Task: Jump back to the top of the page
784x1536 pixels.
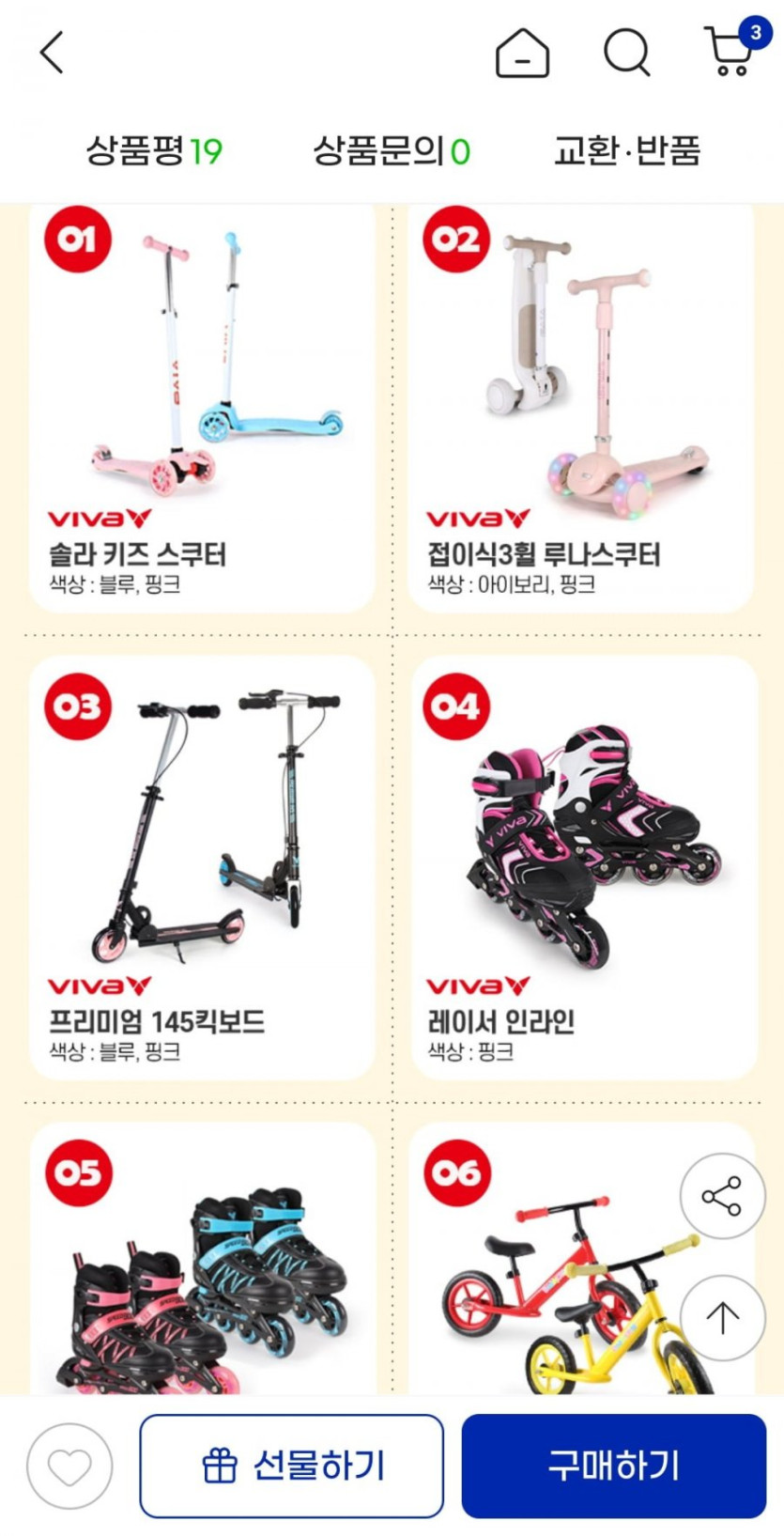Action: click(x=721, y=1317)
